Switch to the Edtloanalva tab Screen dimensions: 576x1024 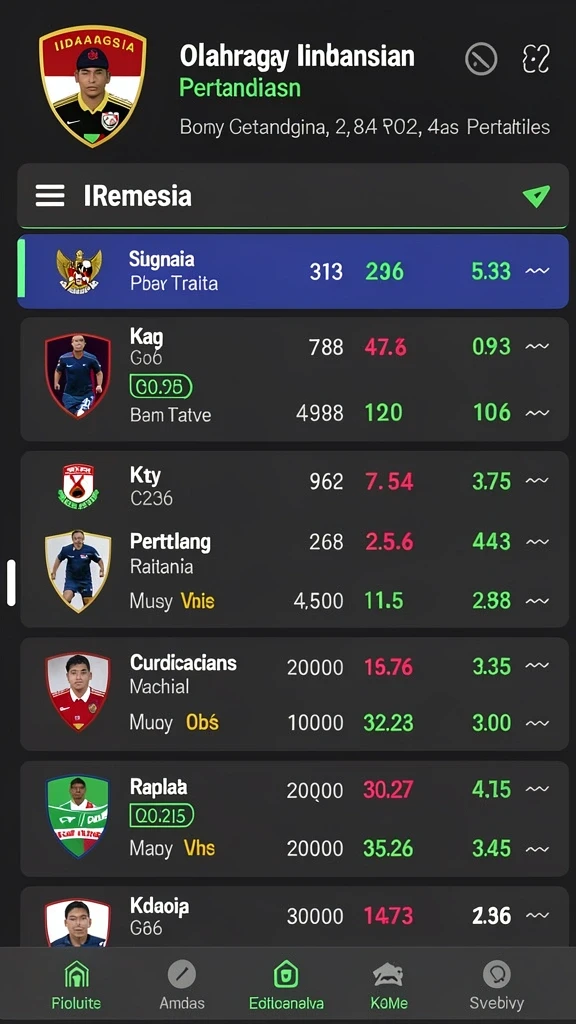tap(286, 985)
